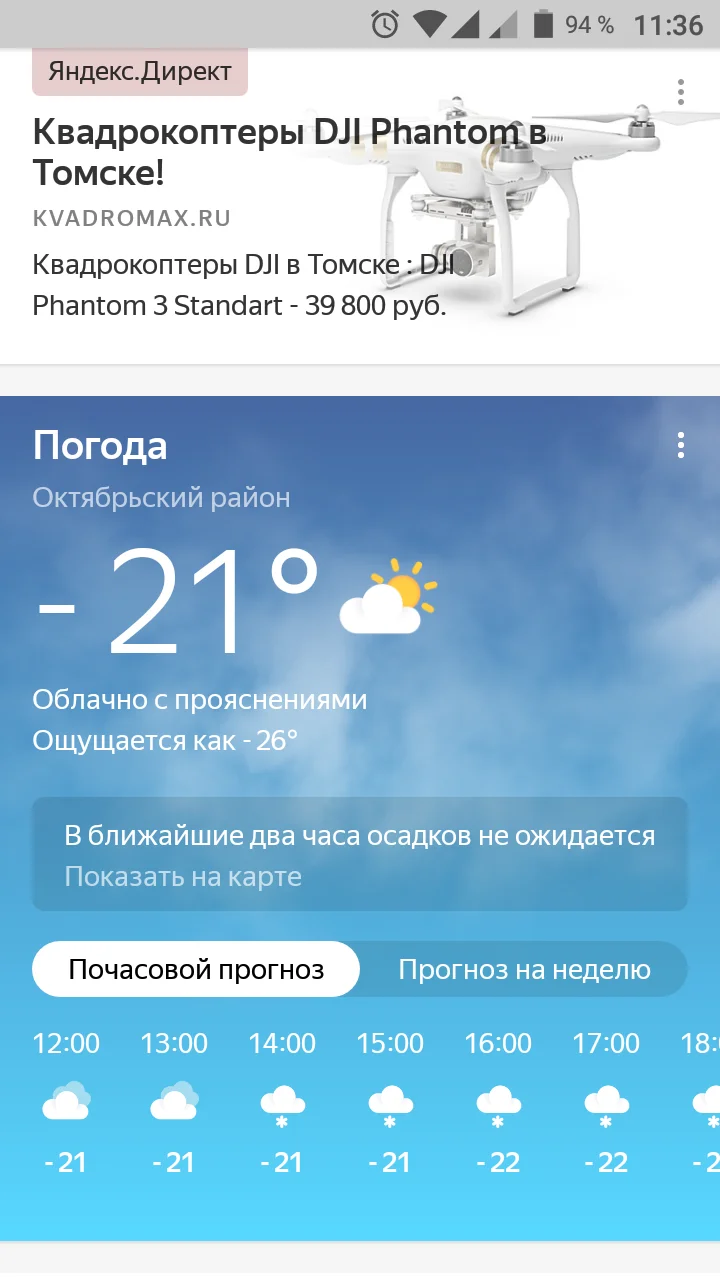
Task: Select the Октябрьский район location text
Action: [160, 496]
